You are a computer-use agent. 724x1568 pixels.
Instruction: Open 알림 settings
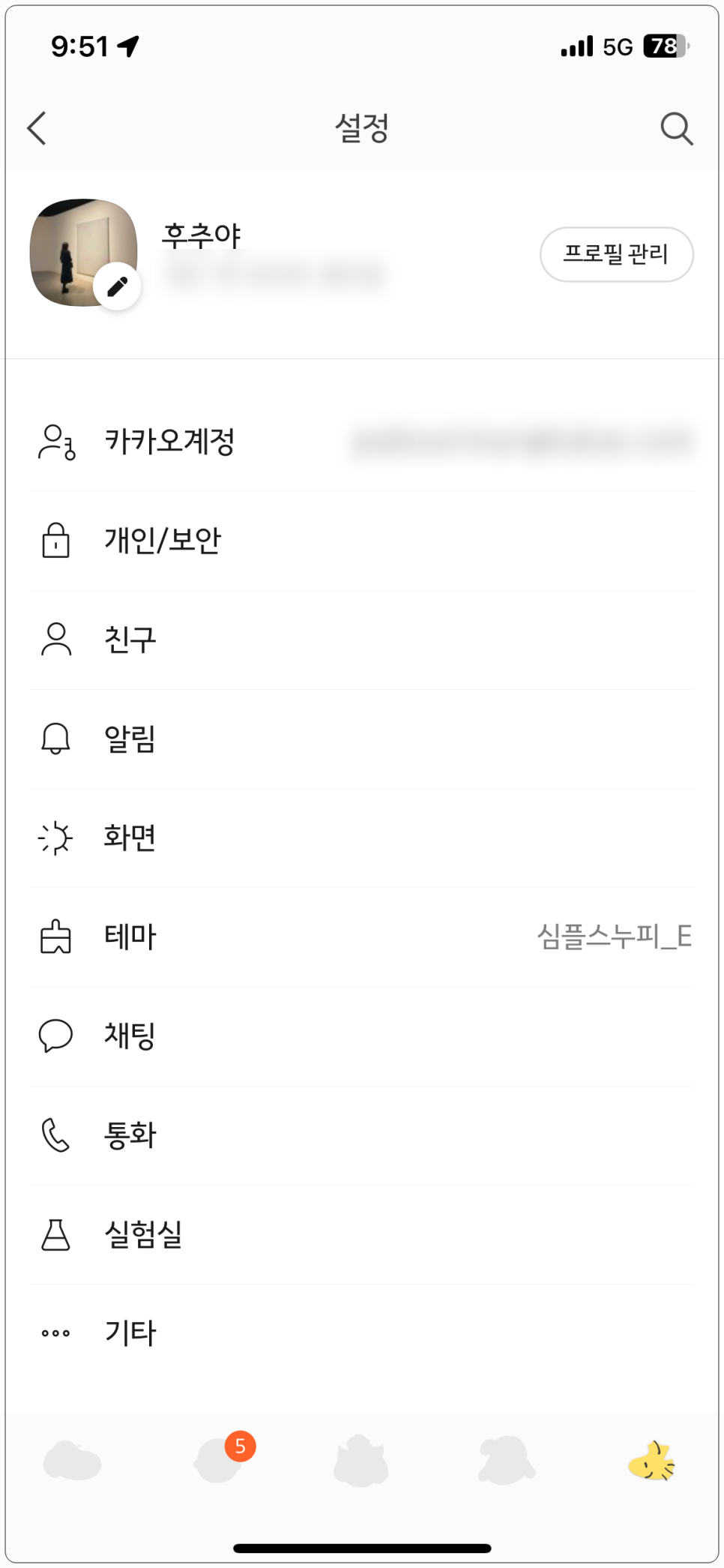click(x=362, y=739)
